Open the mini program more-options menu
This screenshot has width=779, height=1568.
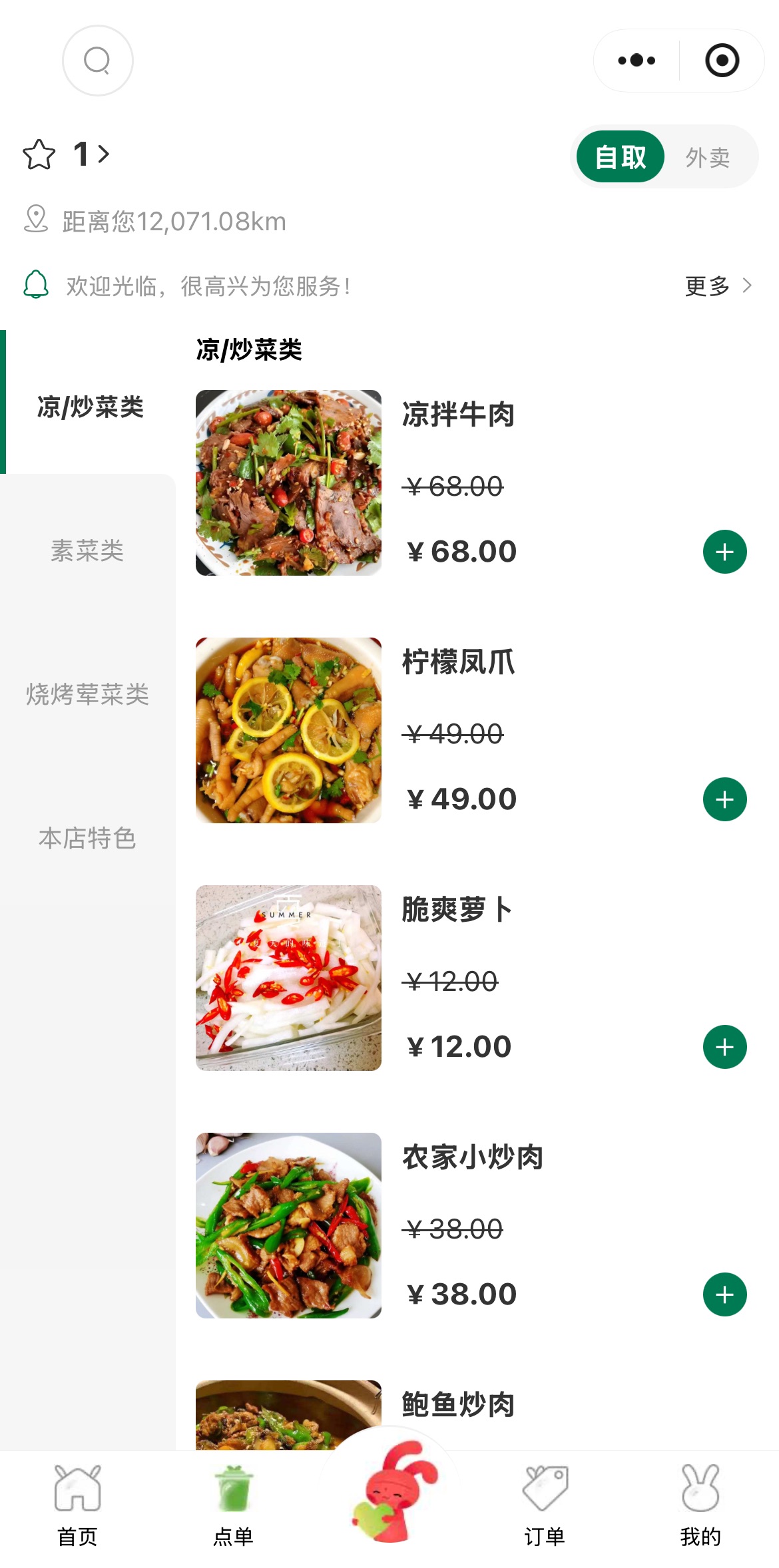point(637,61)
